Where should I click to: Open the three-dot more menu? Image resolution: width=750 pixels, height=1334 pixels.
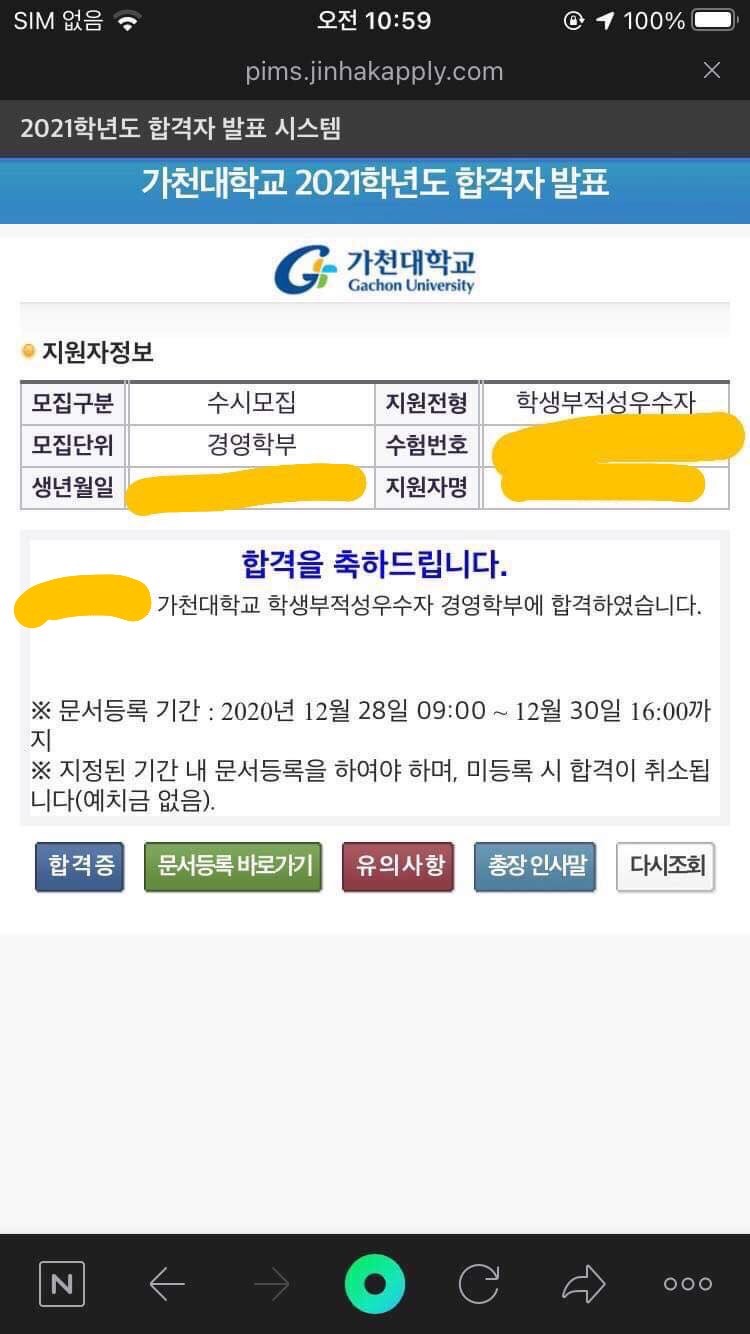(688, 1284)
